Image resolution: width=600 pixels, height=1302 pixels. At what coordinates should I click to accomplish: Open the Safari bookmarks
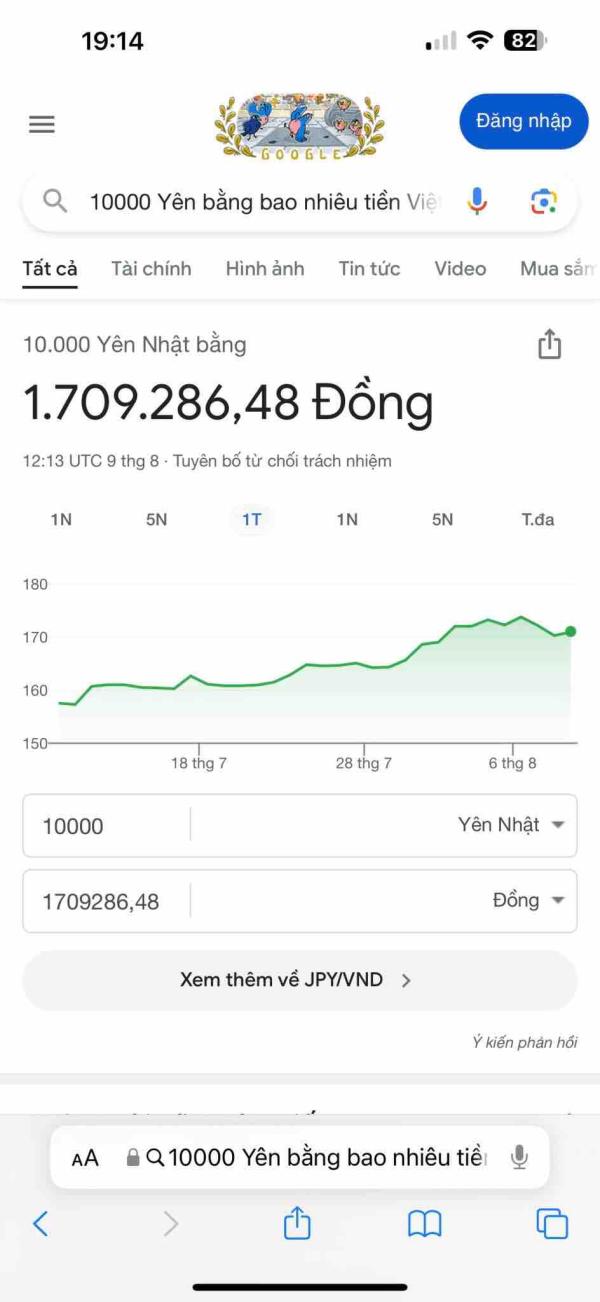(425, 1223)
